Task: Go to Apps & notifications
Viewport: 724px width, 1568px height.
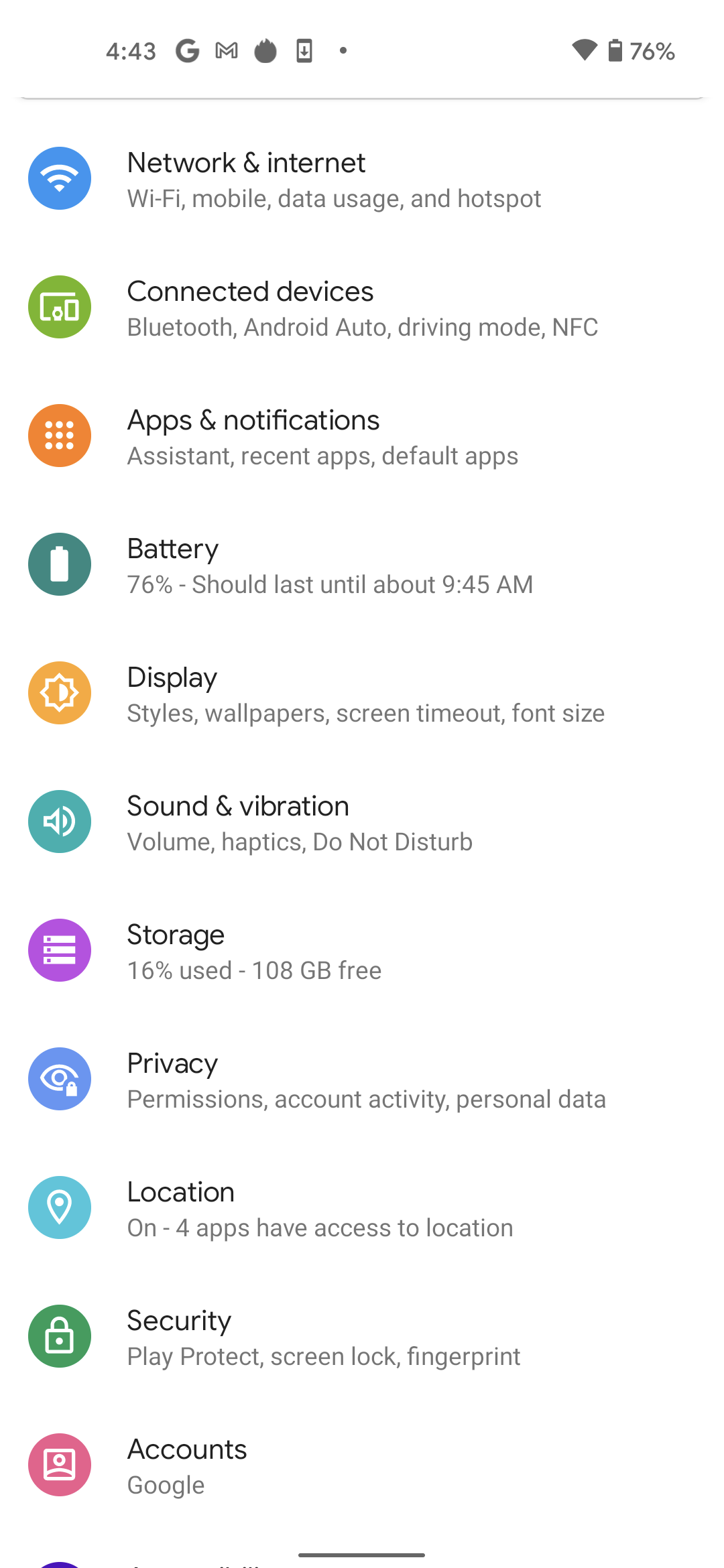Action: click(362, 436)
